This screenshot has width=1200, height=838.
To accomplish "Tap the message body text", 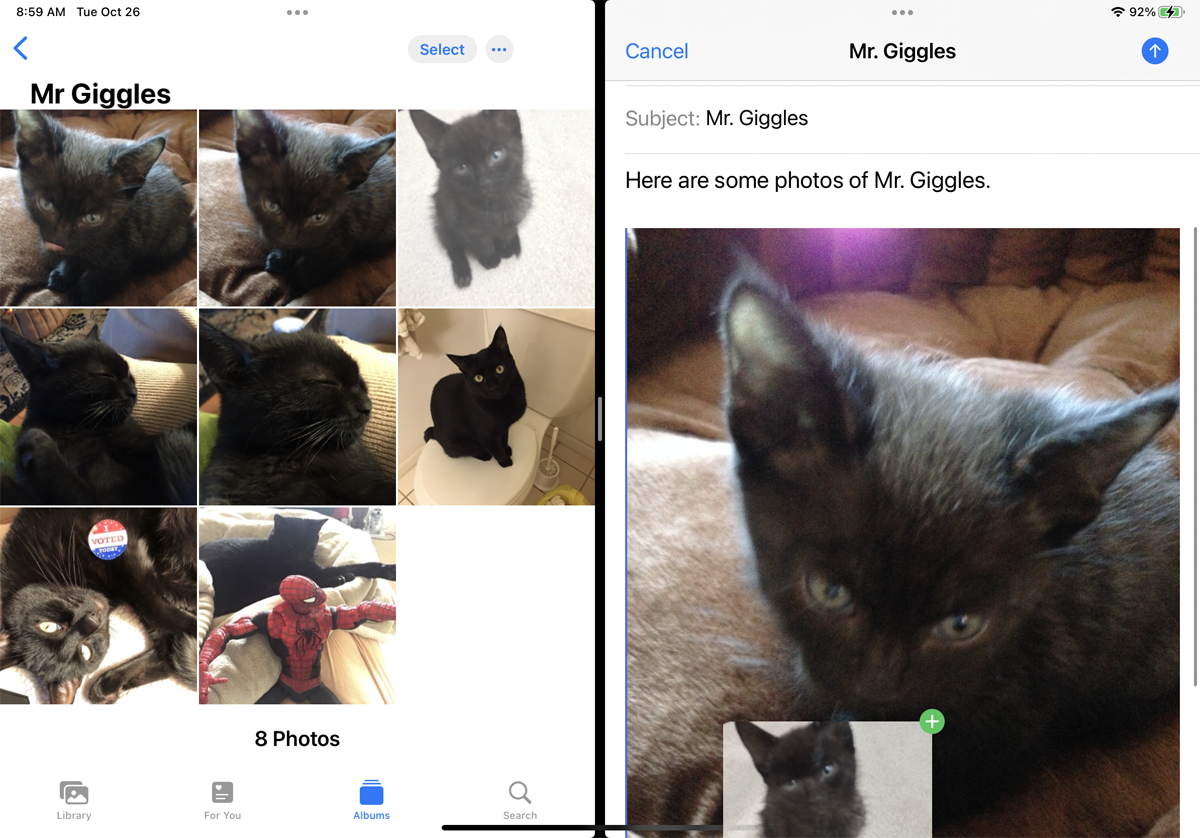I will [807, 181].
